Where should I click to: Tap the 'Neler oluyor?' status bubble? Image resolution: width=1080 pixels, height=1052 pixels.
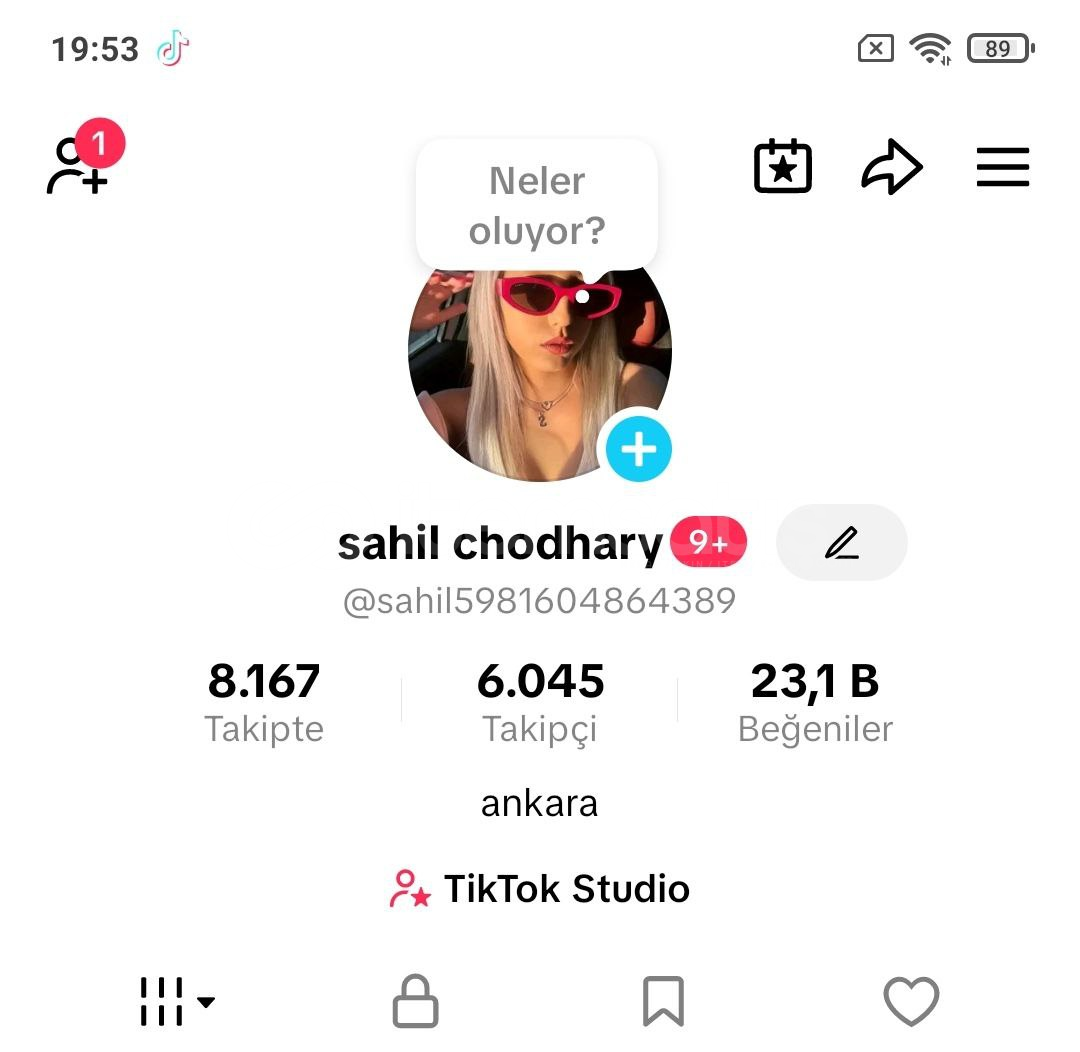click(x=537, y=206)
